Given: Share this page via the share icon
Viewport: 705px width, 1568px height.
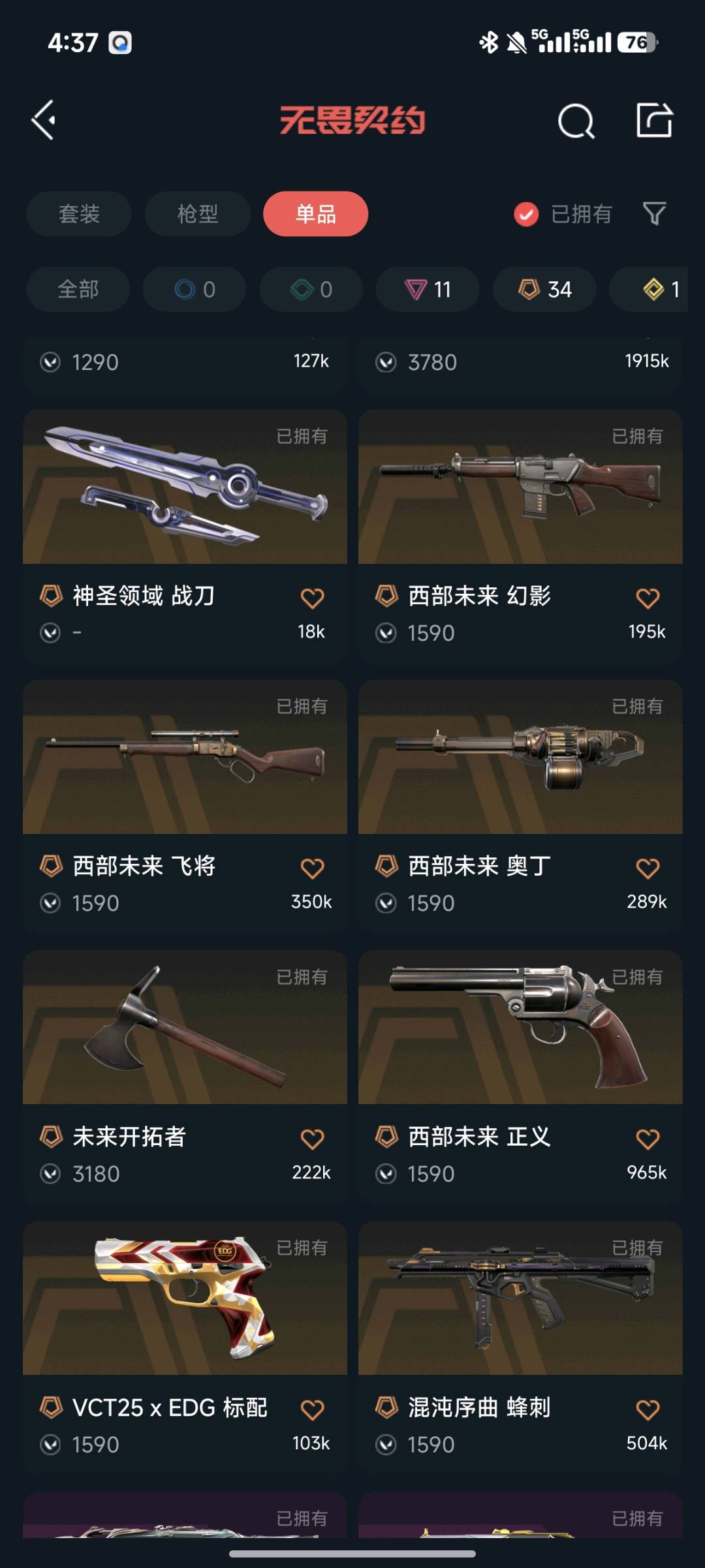Looking at the screenshot, I should [654, 120].
